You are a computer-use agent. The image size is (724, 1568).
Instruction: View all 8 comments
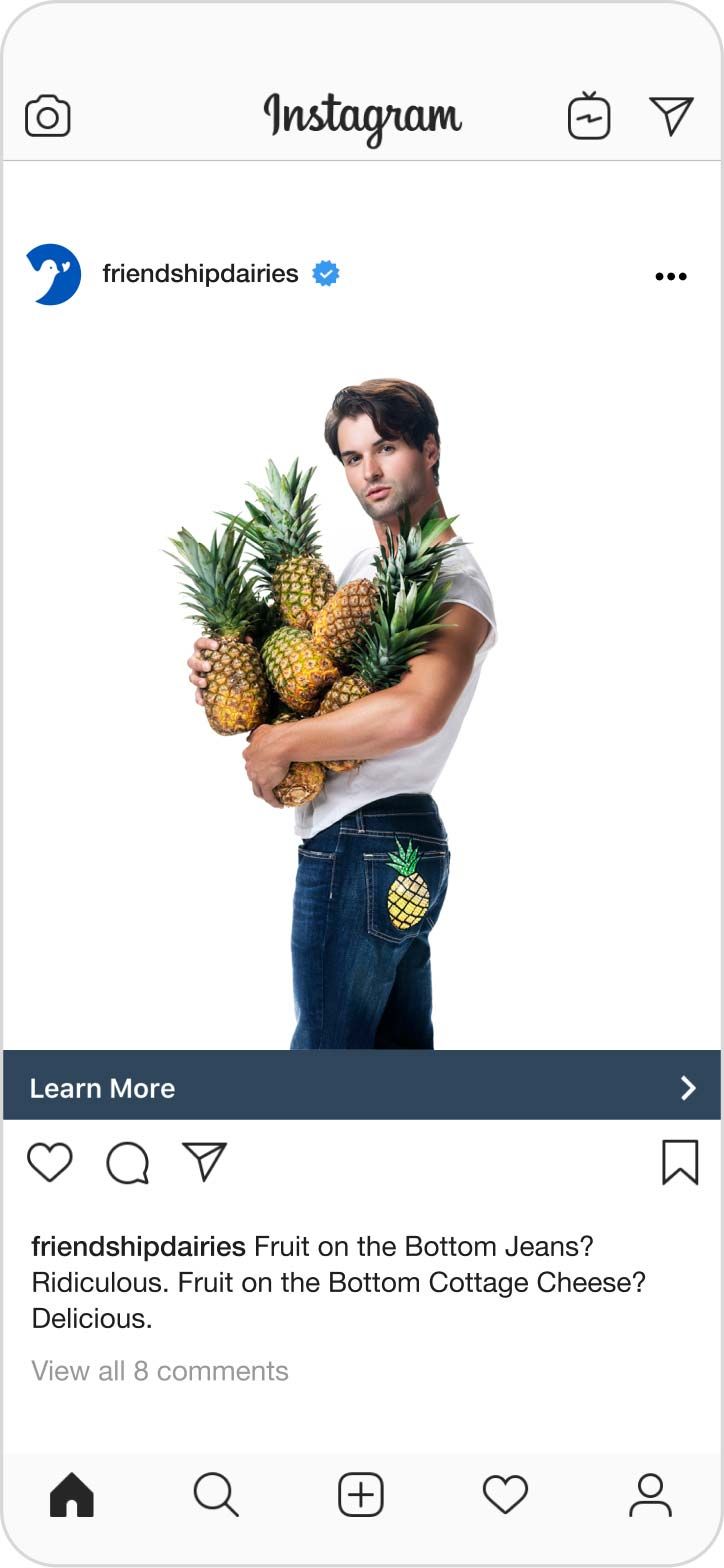pyautogui.click(x=158, y=1371)
